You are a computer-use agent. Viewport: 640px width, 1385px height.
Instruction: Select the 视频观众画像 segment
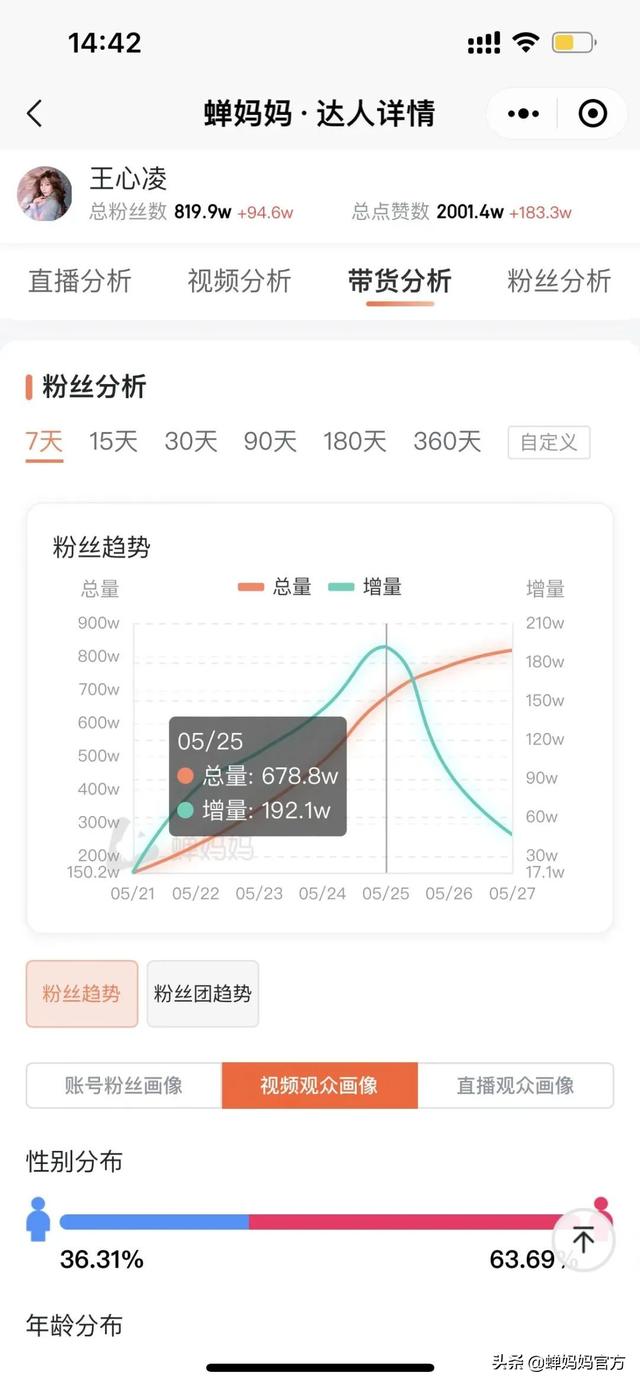(319, 1085)
